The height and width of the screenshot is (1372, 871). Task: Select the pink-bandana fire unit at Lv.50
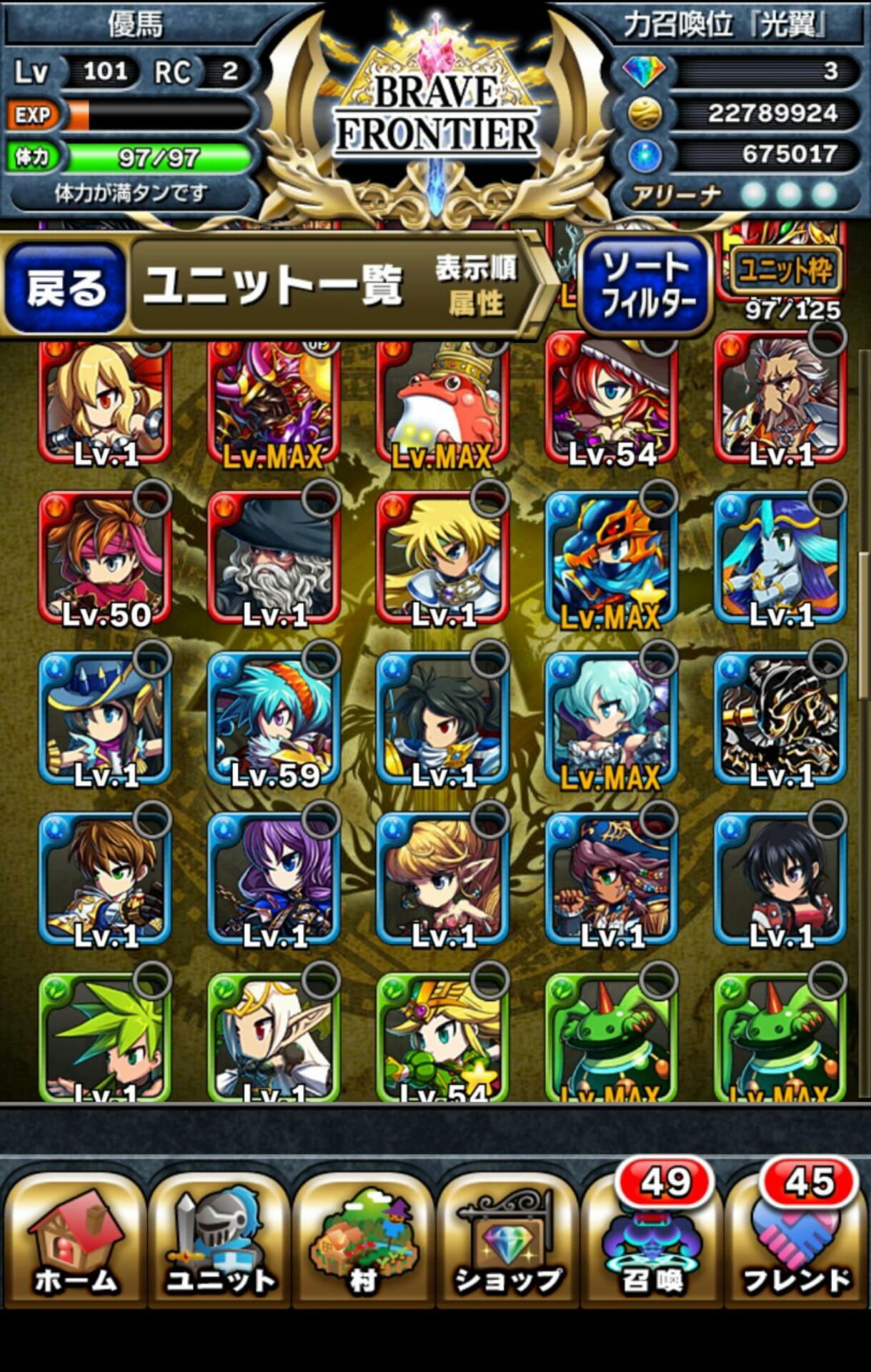pos(105,559)
